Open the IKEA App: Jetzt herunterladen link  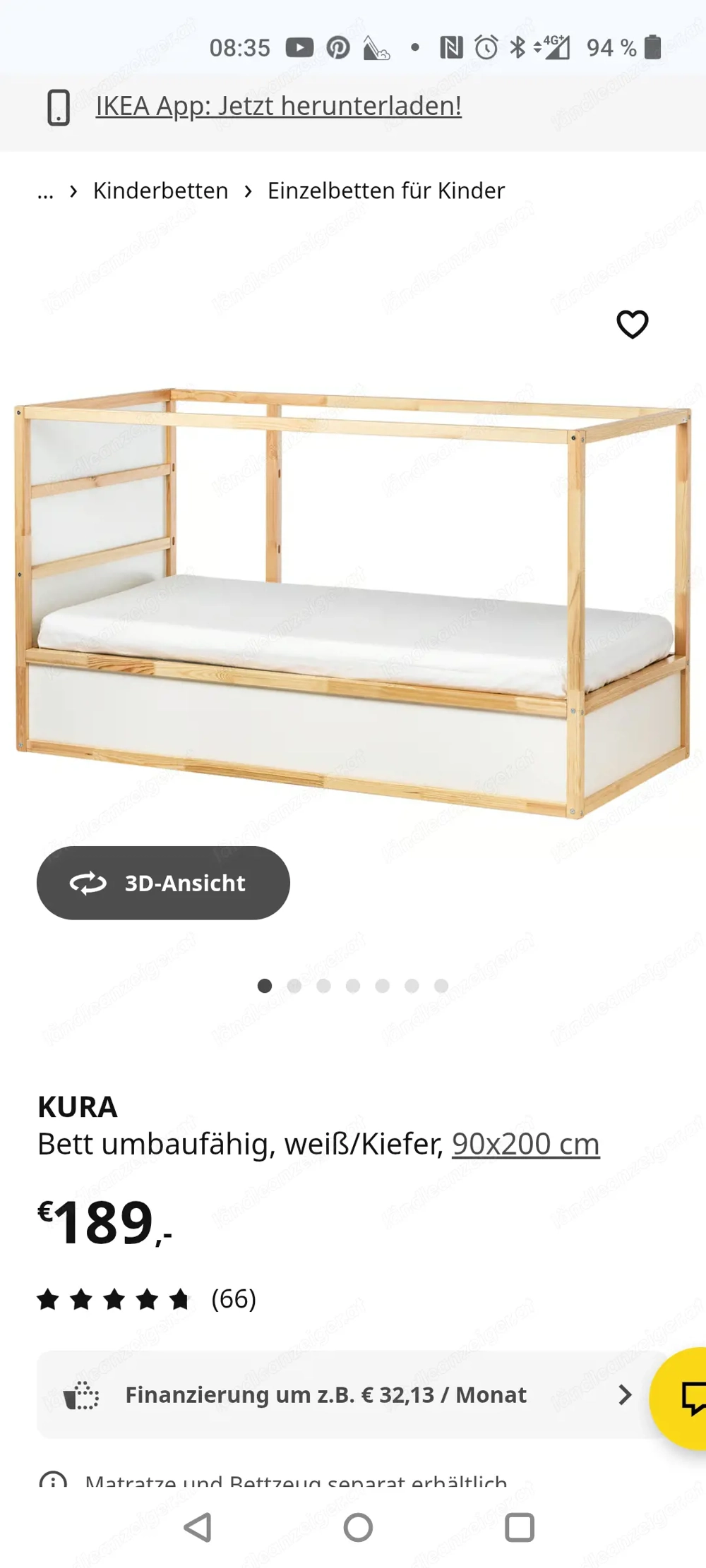279,107
